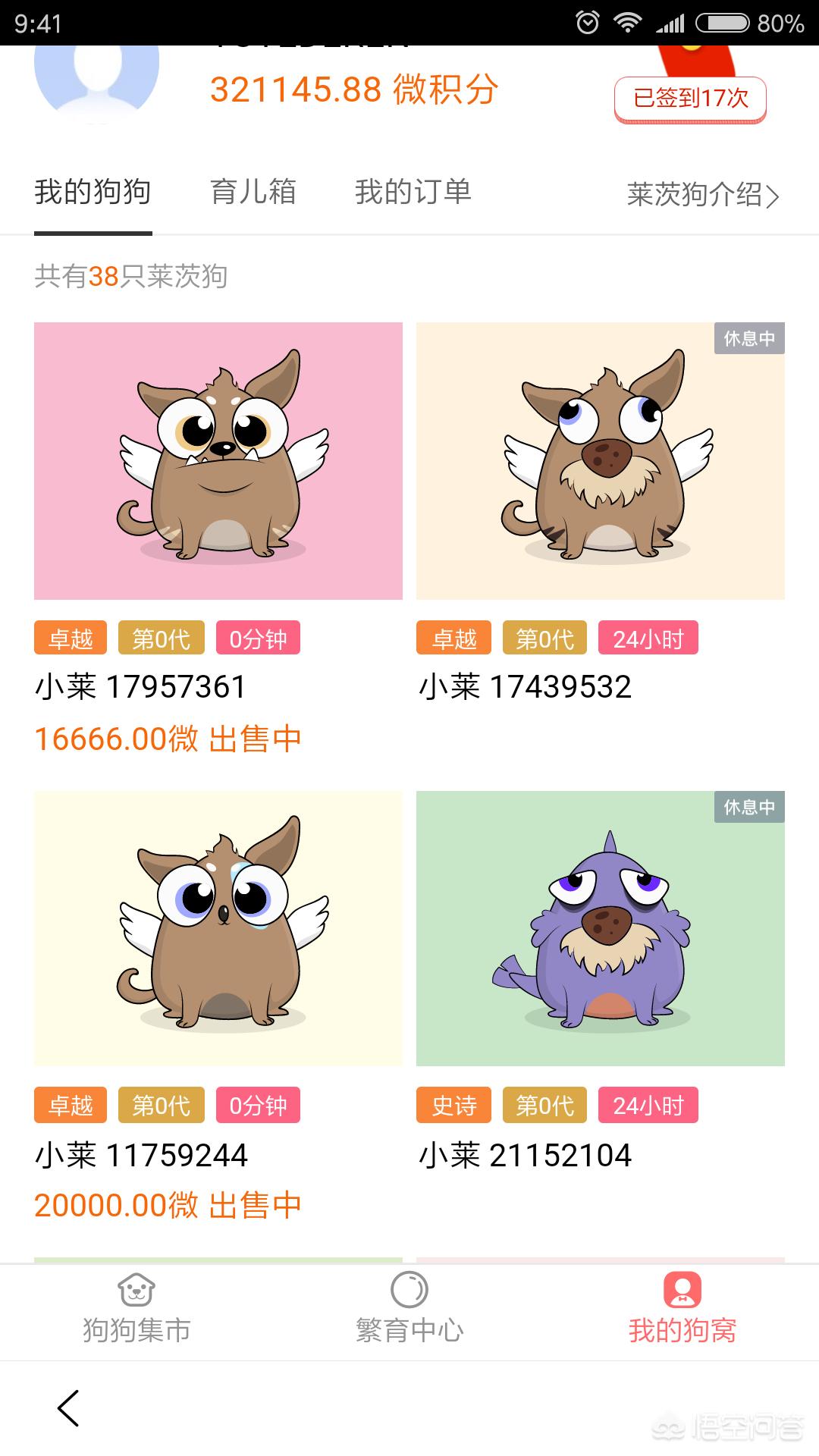This screenshot has width=819, height=1456.
Task: Switch to the 我的狗狗 tab
Action: 93,192
